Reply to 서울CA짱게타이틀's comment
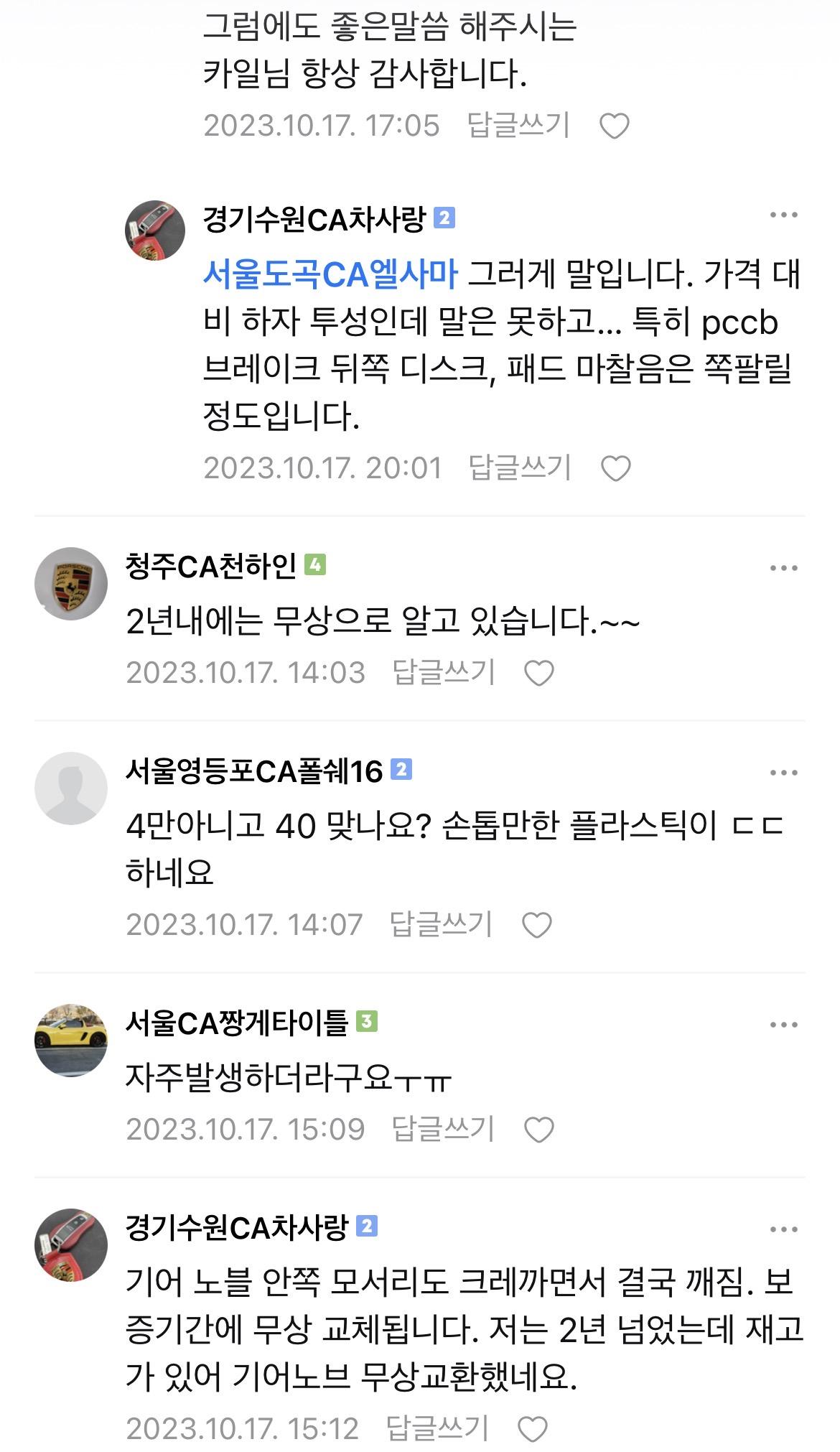 (443, 1129)
